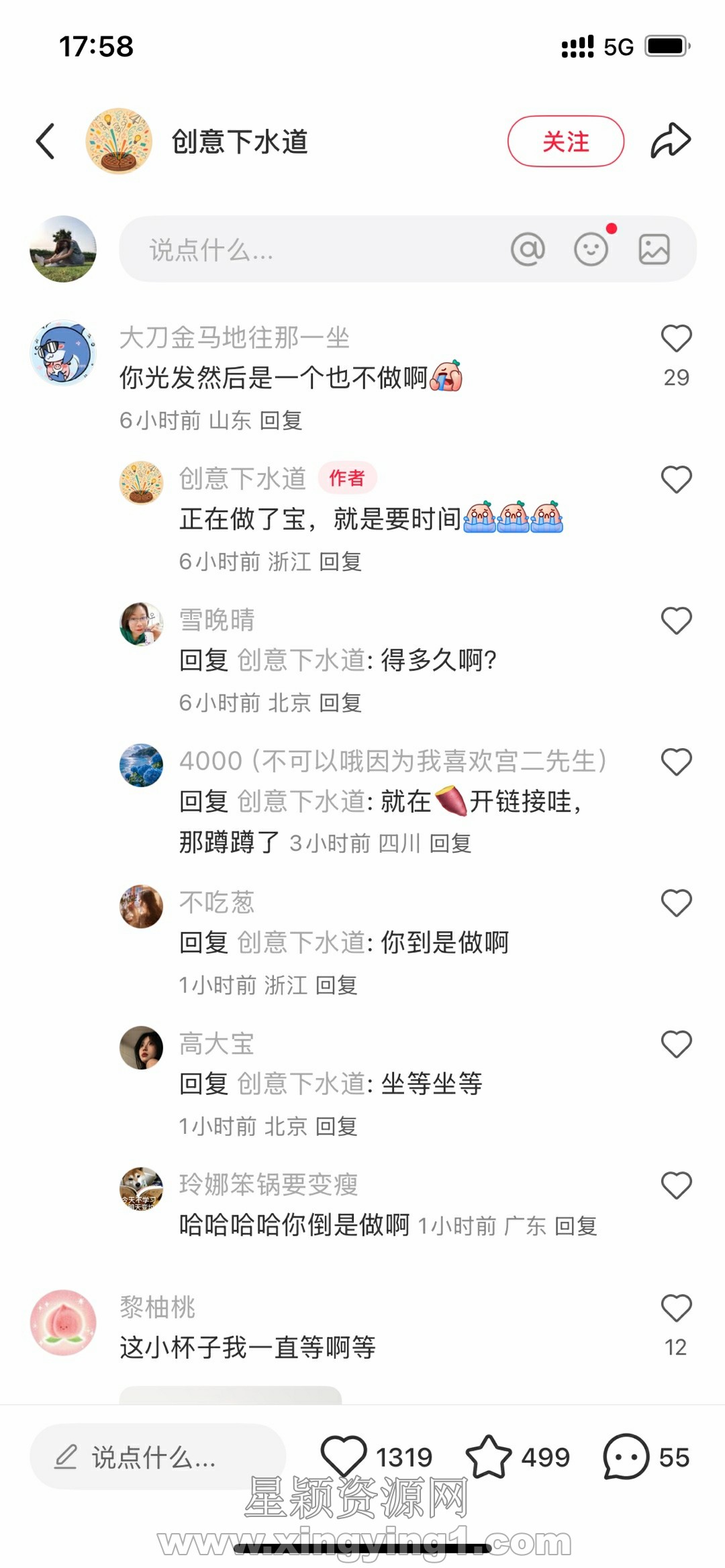Open the 55 comments bubble icon

pos(626,1456)
